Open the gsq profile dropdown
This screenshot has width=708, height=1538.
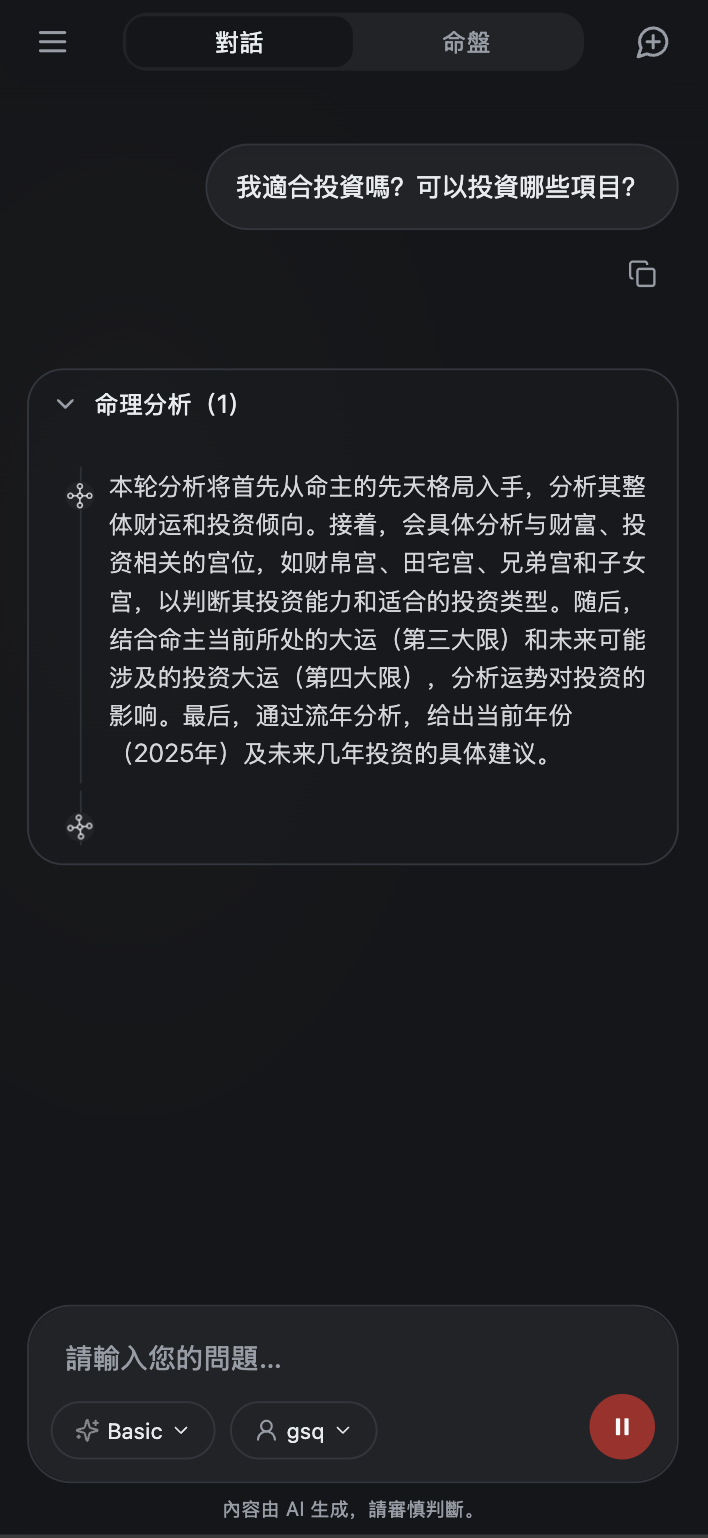(303, 1430)
